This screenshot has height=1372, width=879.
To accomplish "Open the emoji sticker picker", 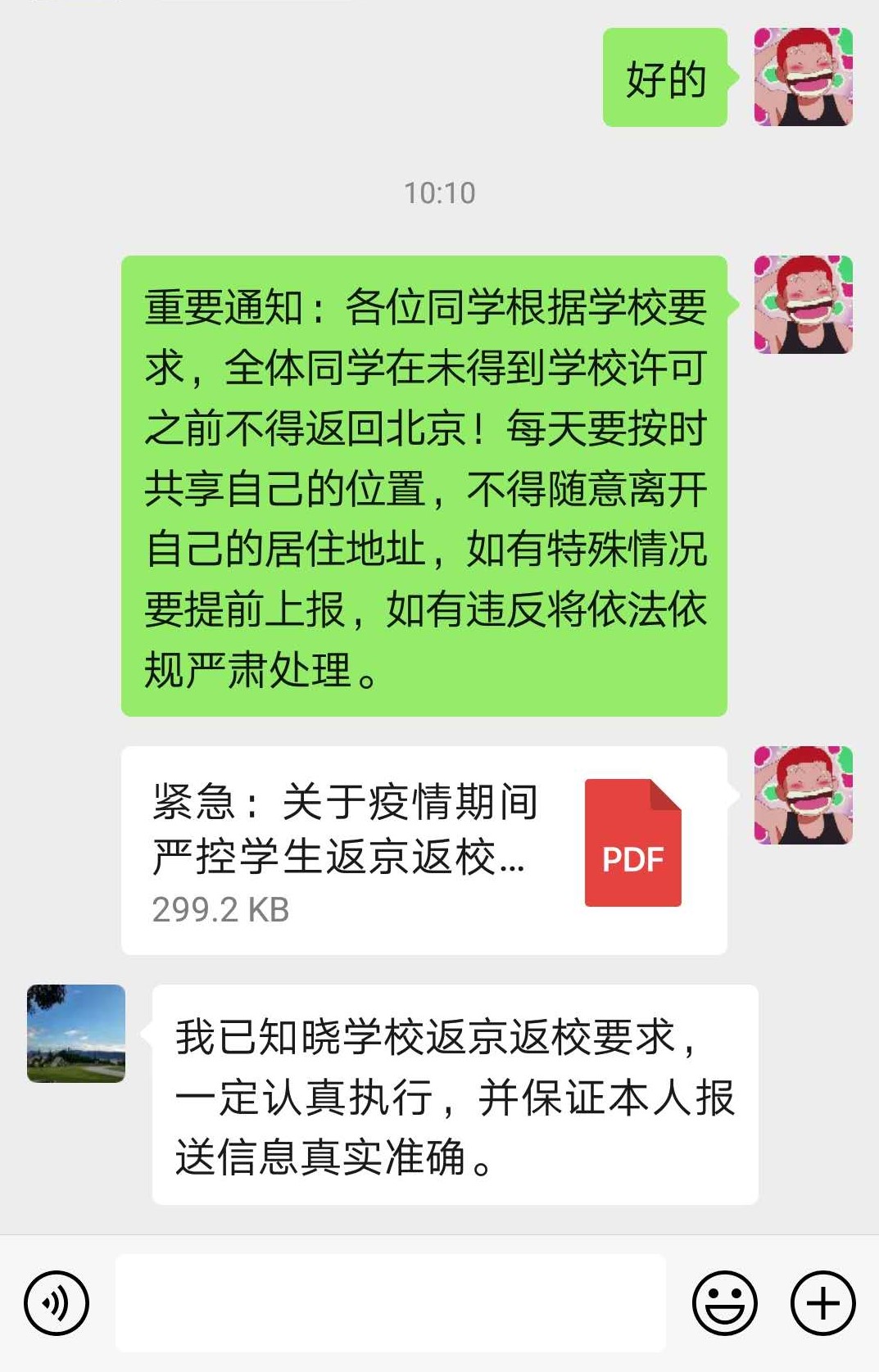I will click(725, 1302).
